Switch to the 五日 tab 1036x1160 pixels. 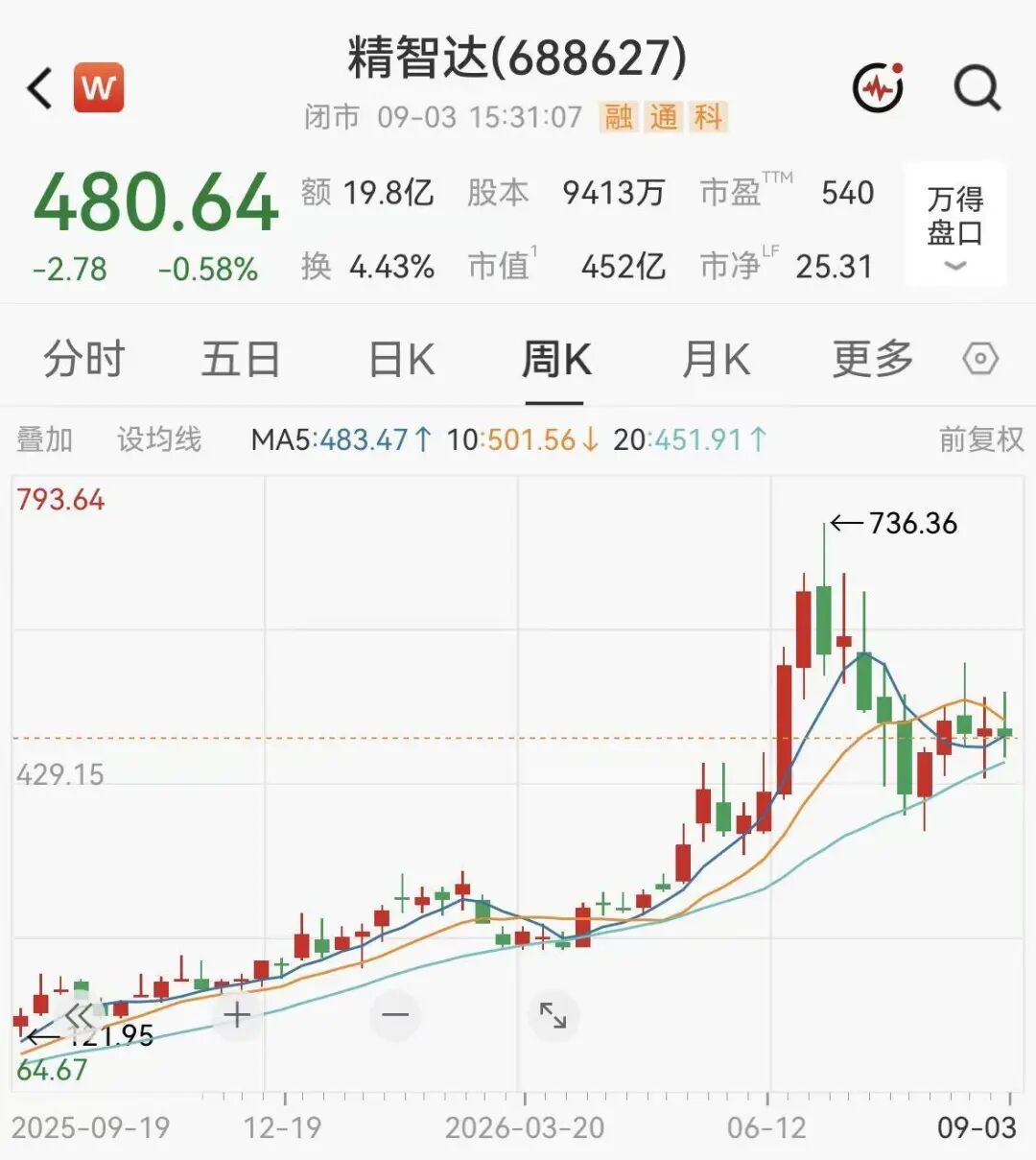[x=241, y=360]
